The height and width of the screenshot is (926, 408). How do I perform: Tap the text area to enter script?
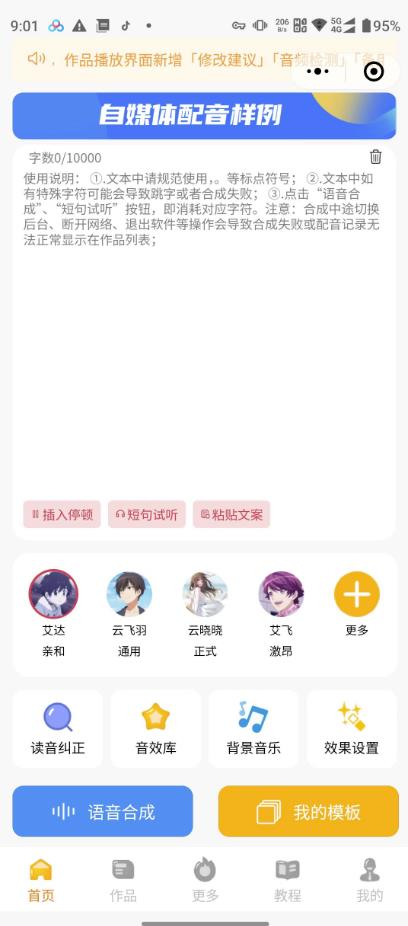coord(204,331)
